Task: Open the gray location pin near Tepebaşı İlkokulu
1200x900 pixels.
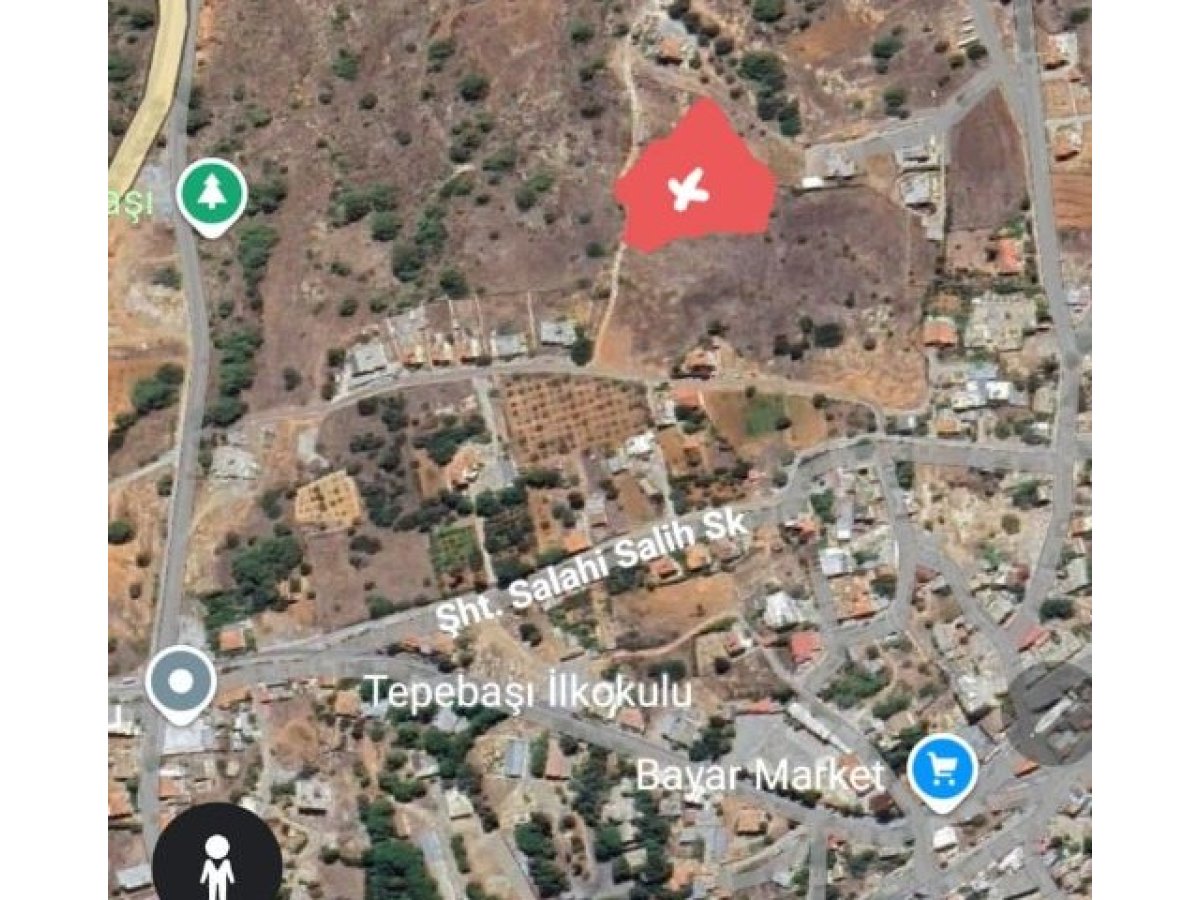Action: coord(181,682)
